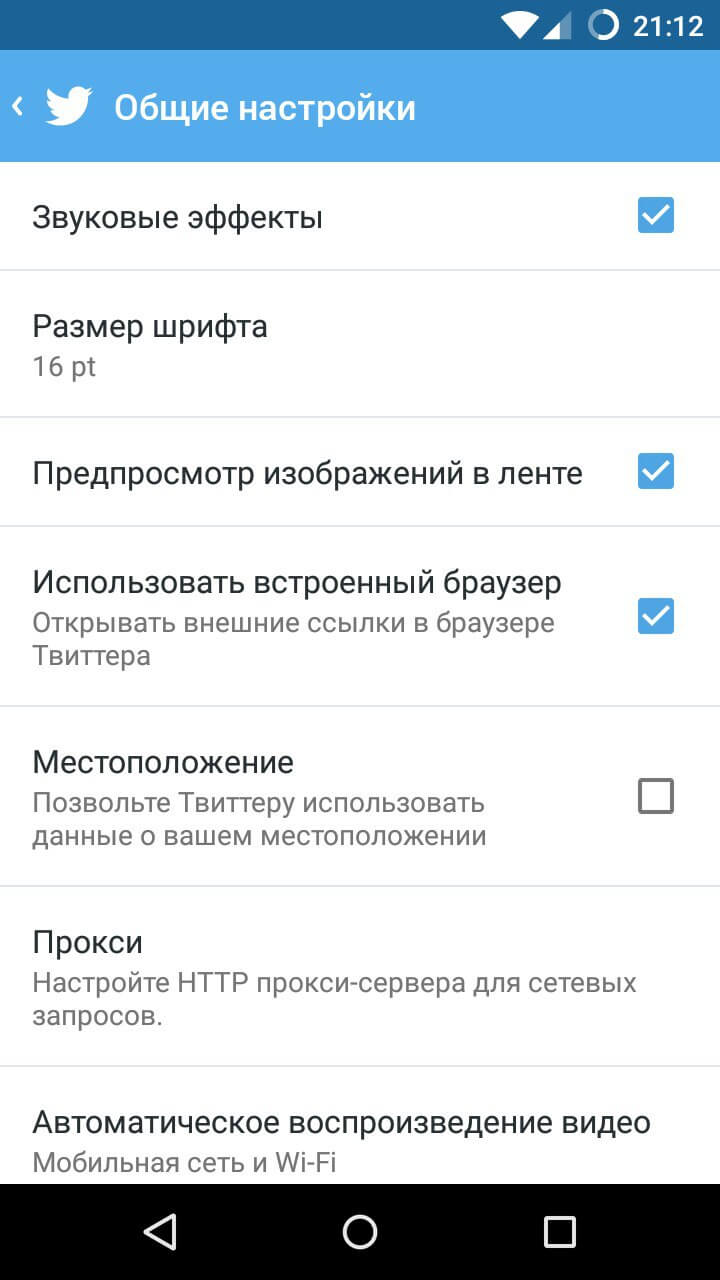This screenshot has width=720, height=1280.
Task: Toggle Использовать встроенный браузер off
Action: [x=655, y=617]
